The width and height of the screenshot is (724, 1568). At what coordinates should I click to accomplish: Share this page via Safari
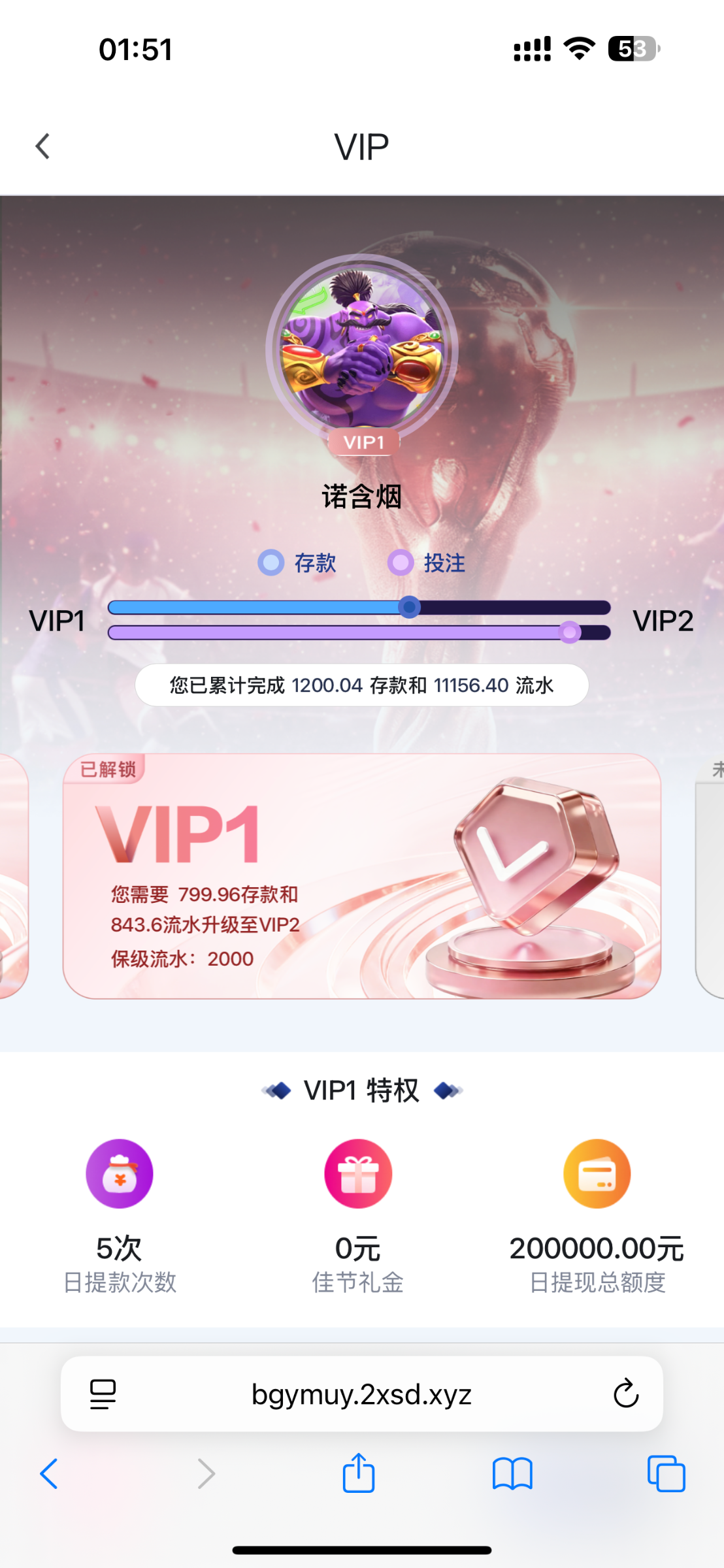click(x=359, y=1474)
